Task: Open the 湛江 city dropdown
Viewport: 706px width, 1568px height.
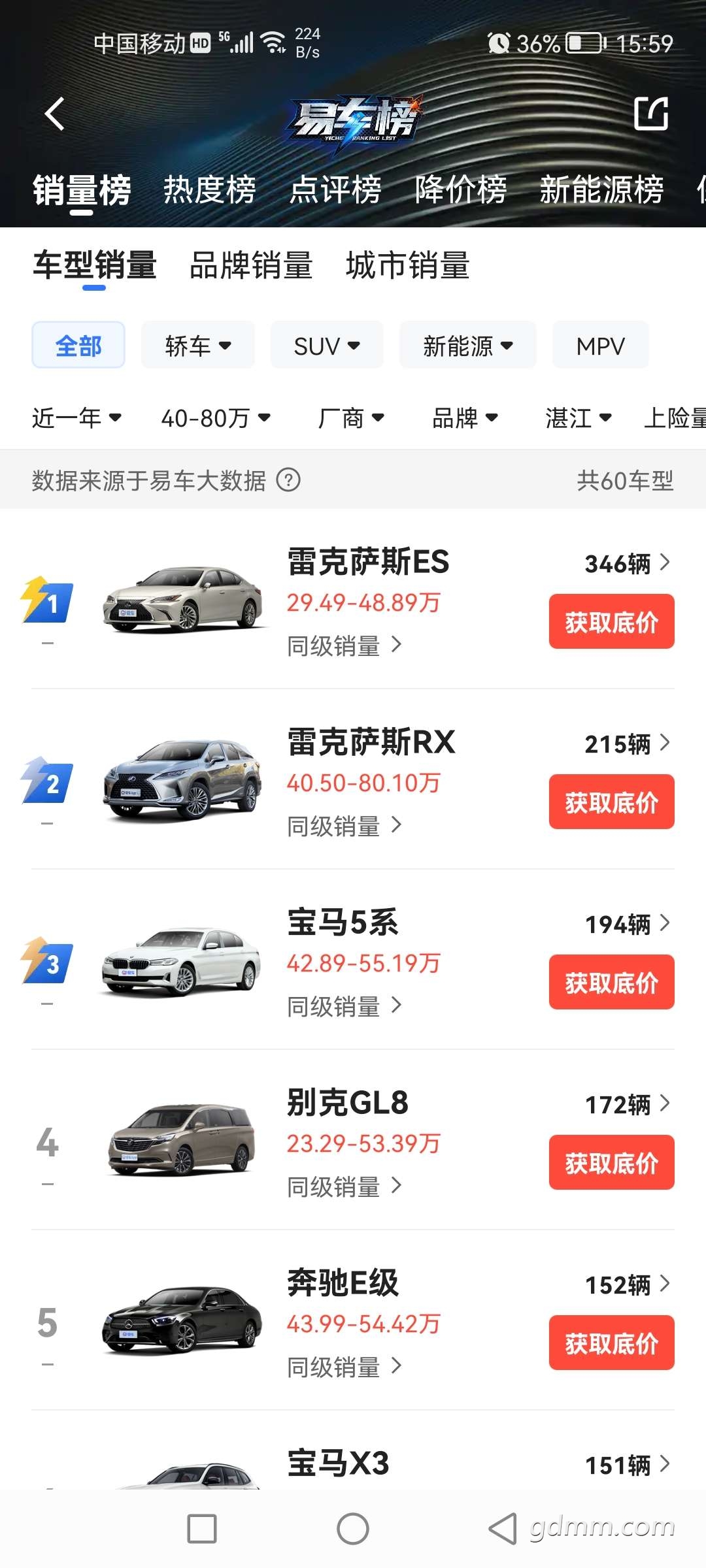Action: [x=579, y=417]
